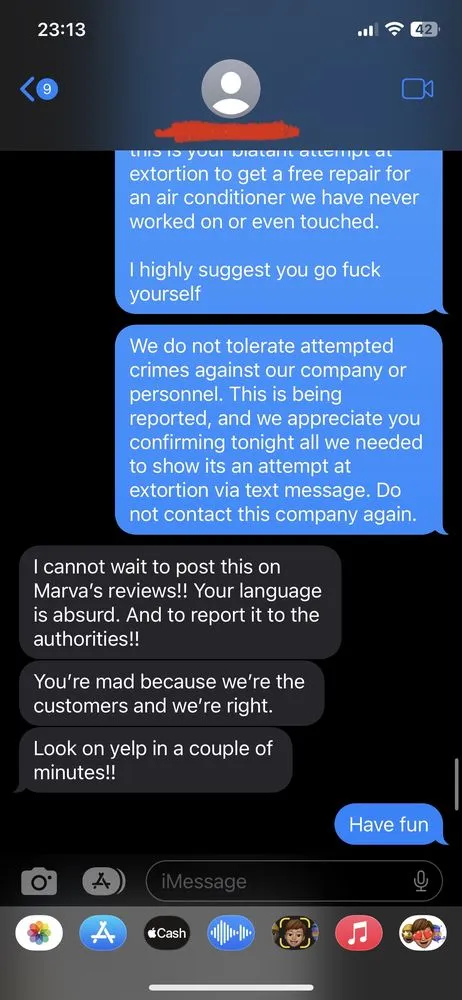Start a FaceTime video call
The image size is (462, 1000).
click(x=417, y=89)
